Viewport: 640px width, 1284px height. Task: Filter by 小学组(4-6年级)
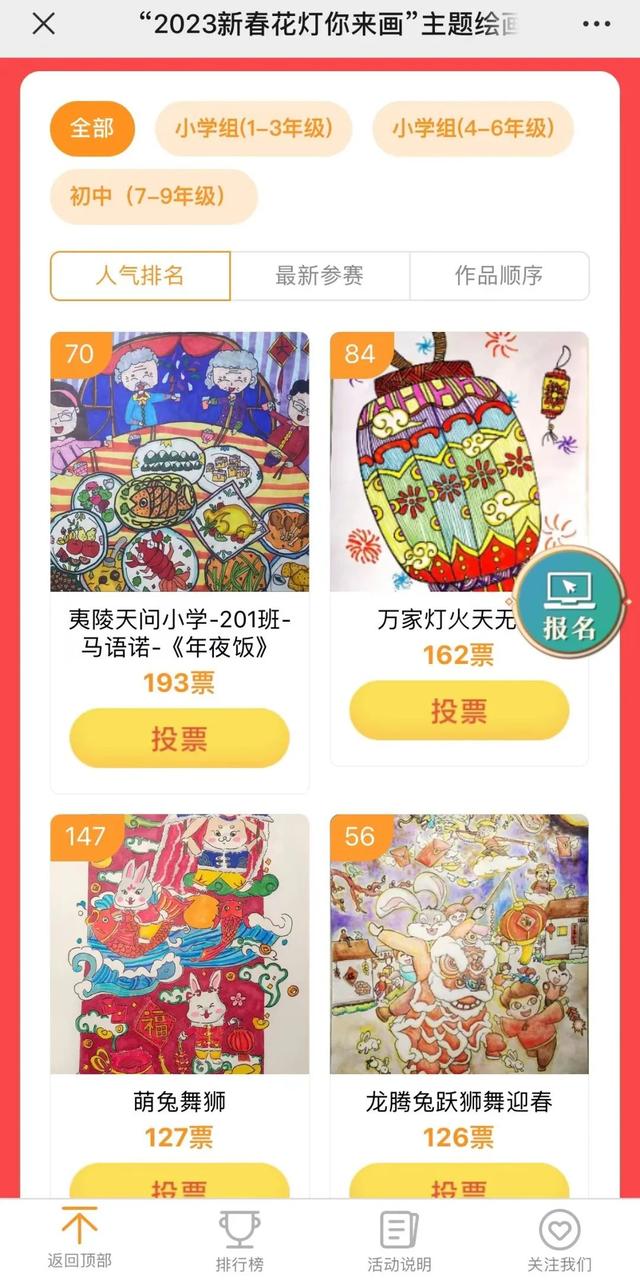[472, 128]
